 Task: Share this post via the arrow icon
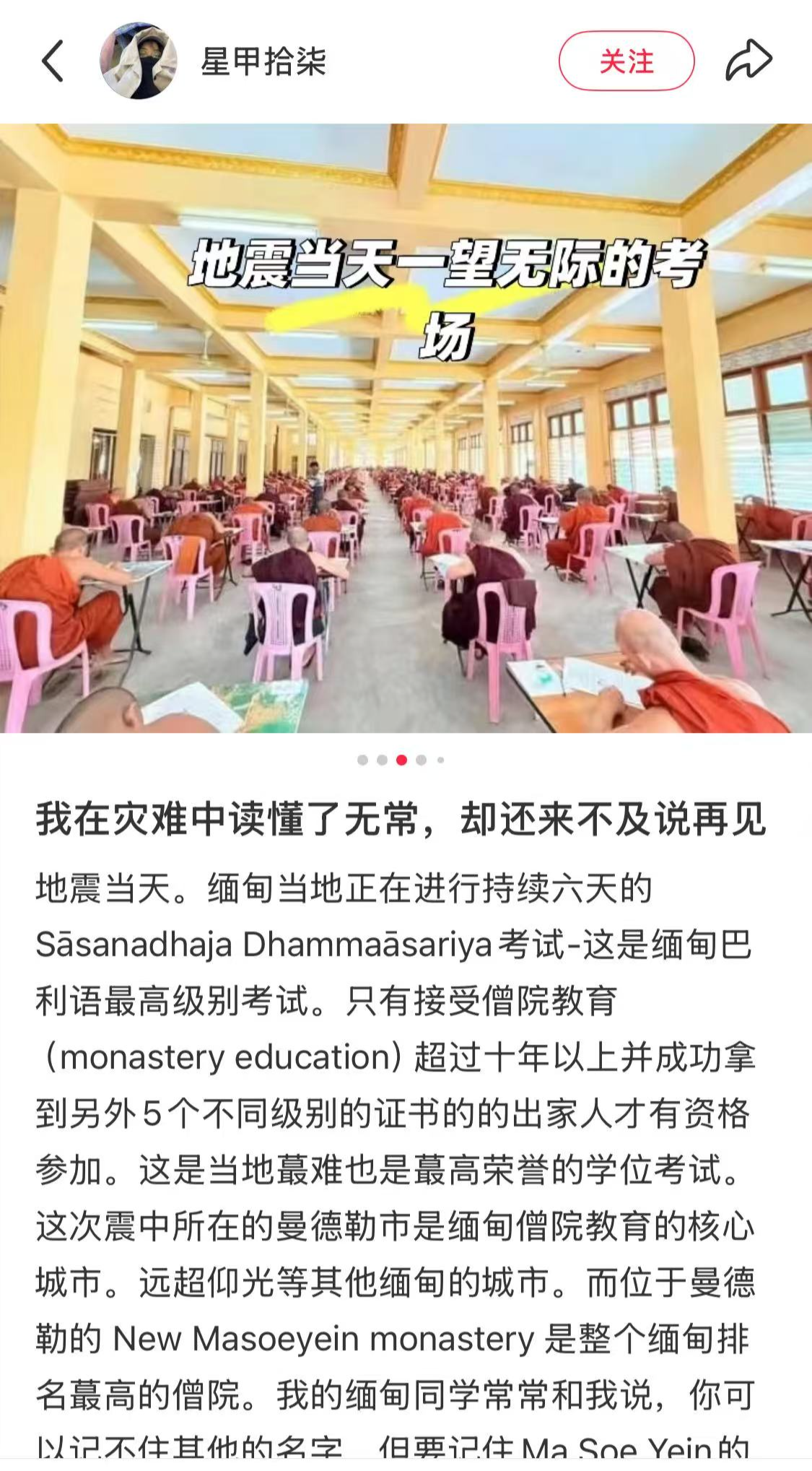click(748, 61)
